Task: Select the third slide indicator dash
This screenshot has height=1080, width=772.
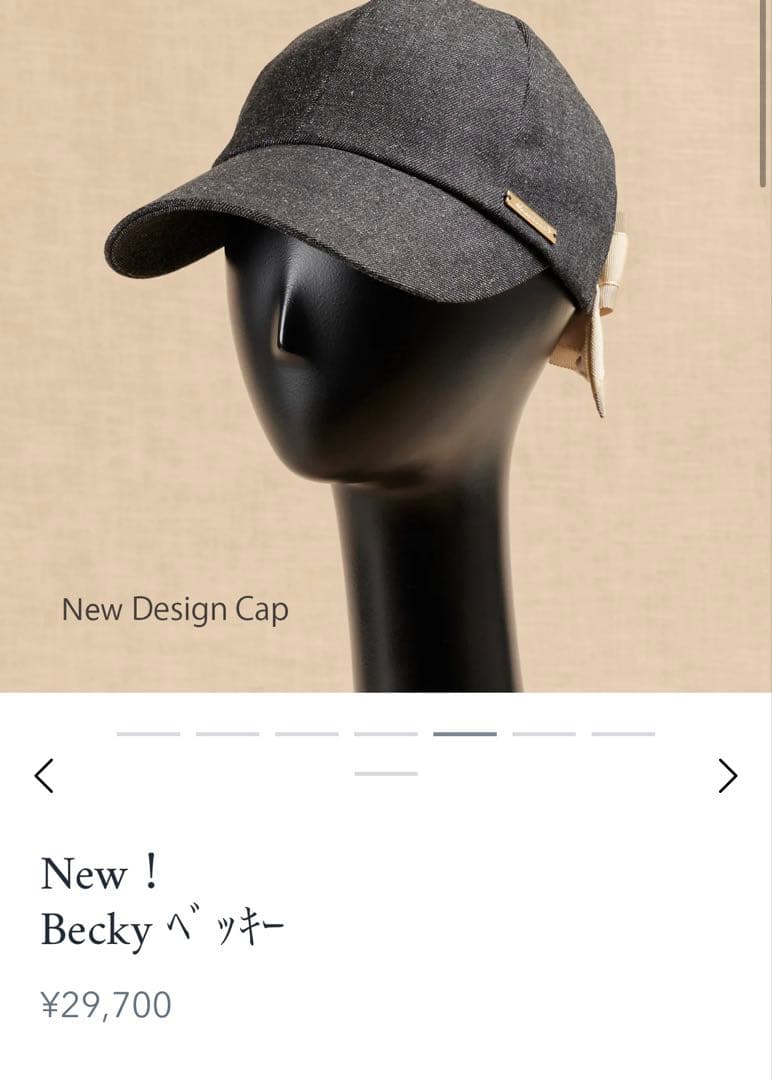Action: pyautogui.click(x=306, y=734)
